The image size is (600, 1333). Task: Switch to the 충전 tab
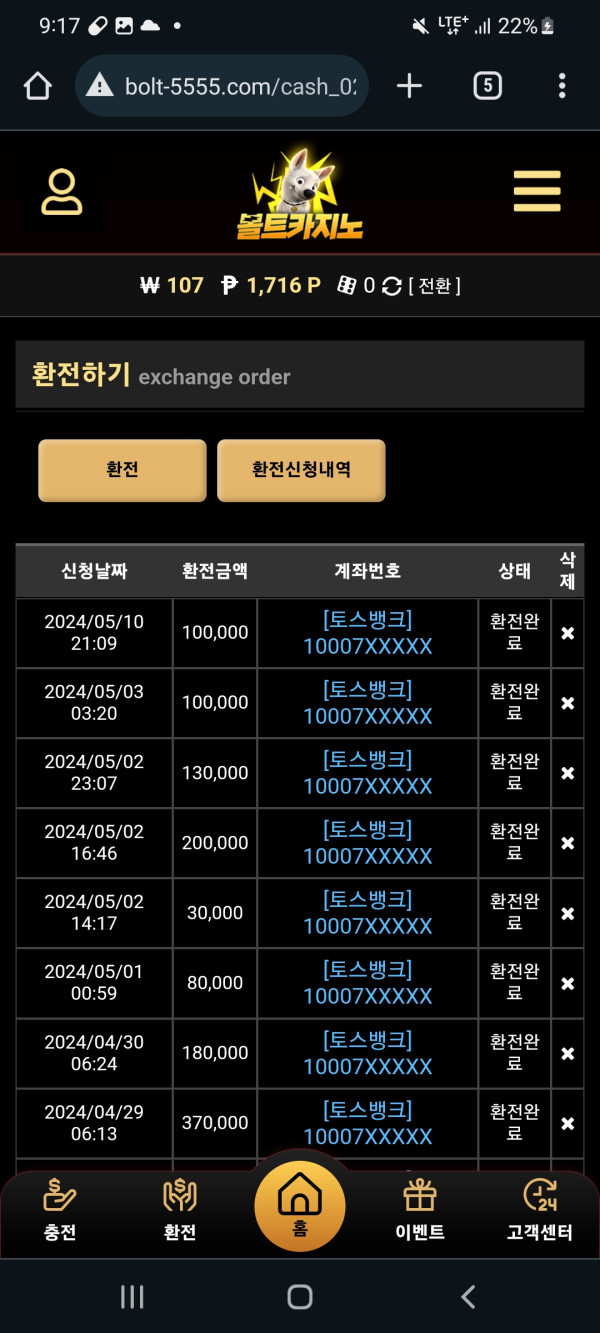[60, 1210]
